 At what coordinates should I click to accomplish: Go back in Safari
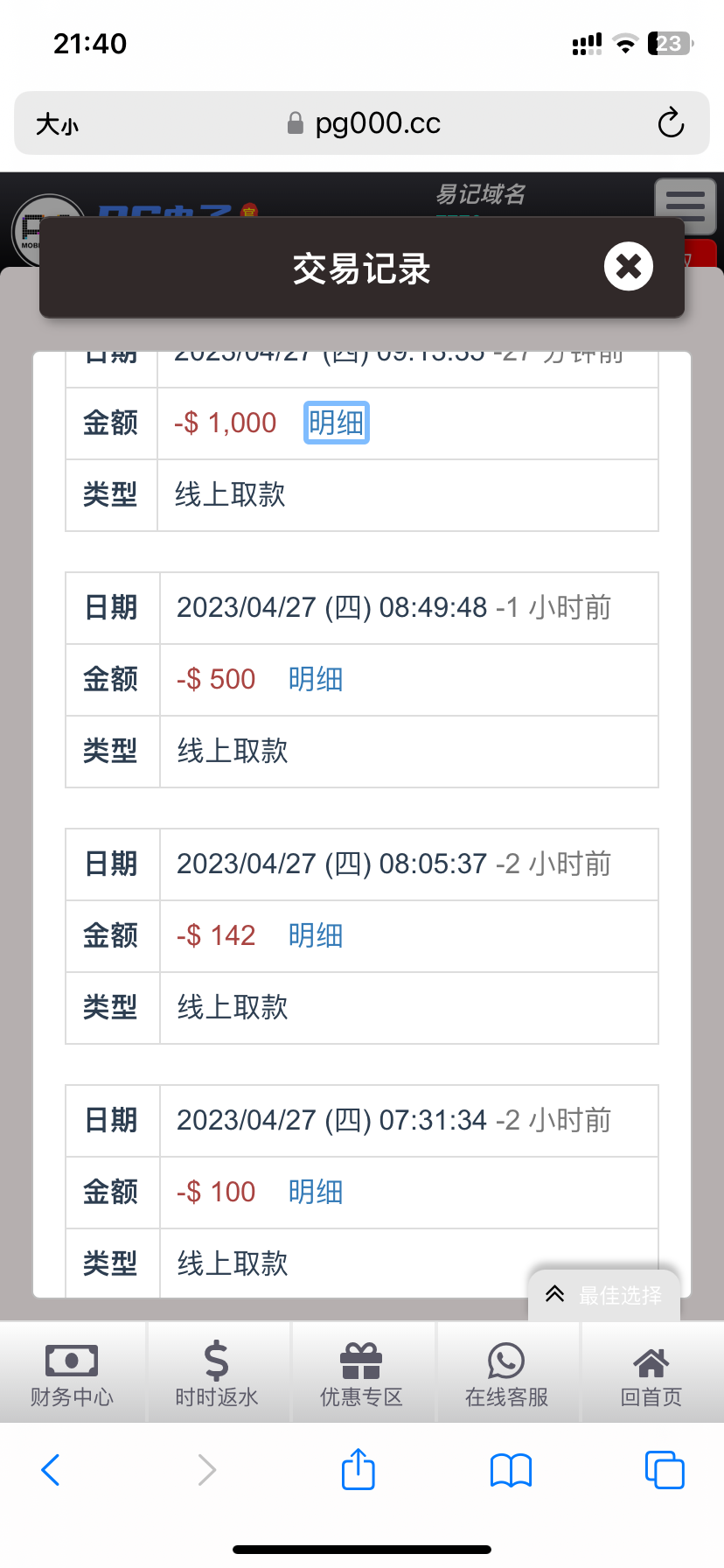click(x=51, y=1470)
